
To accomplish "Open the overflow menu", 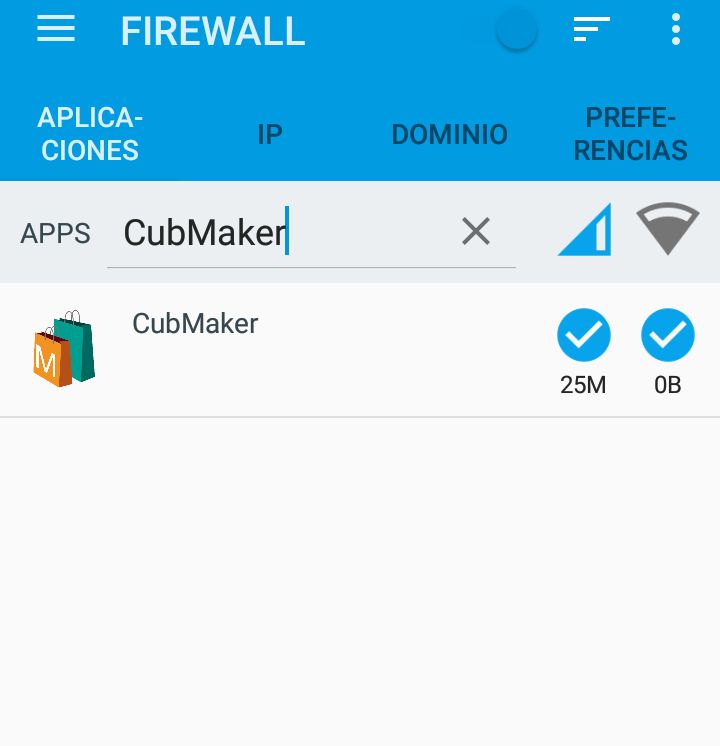I will [x=676, y=30].
